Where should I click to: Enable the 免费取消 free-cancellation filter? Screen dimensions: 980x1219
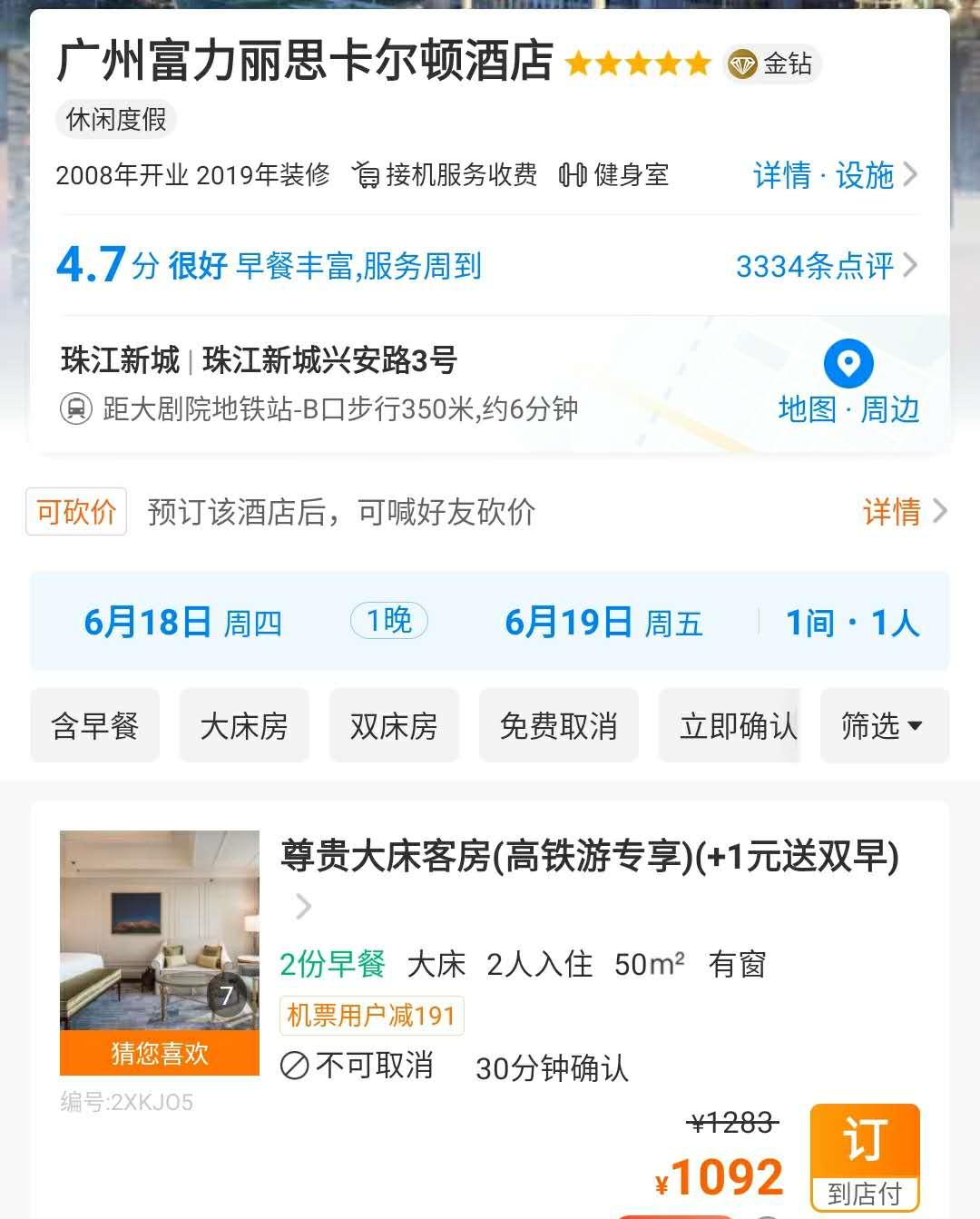click(558, 725)
